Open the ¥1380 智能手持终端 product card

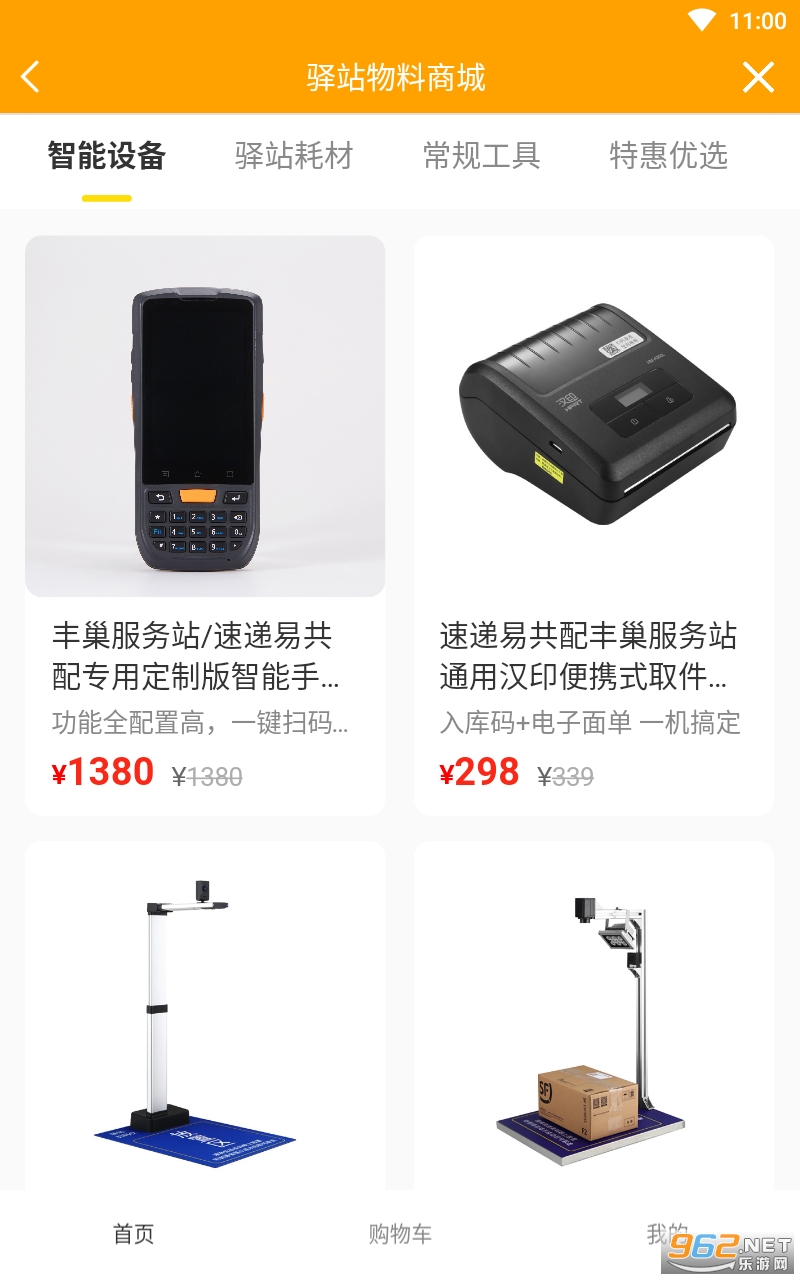tap(205, 526)
